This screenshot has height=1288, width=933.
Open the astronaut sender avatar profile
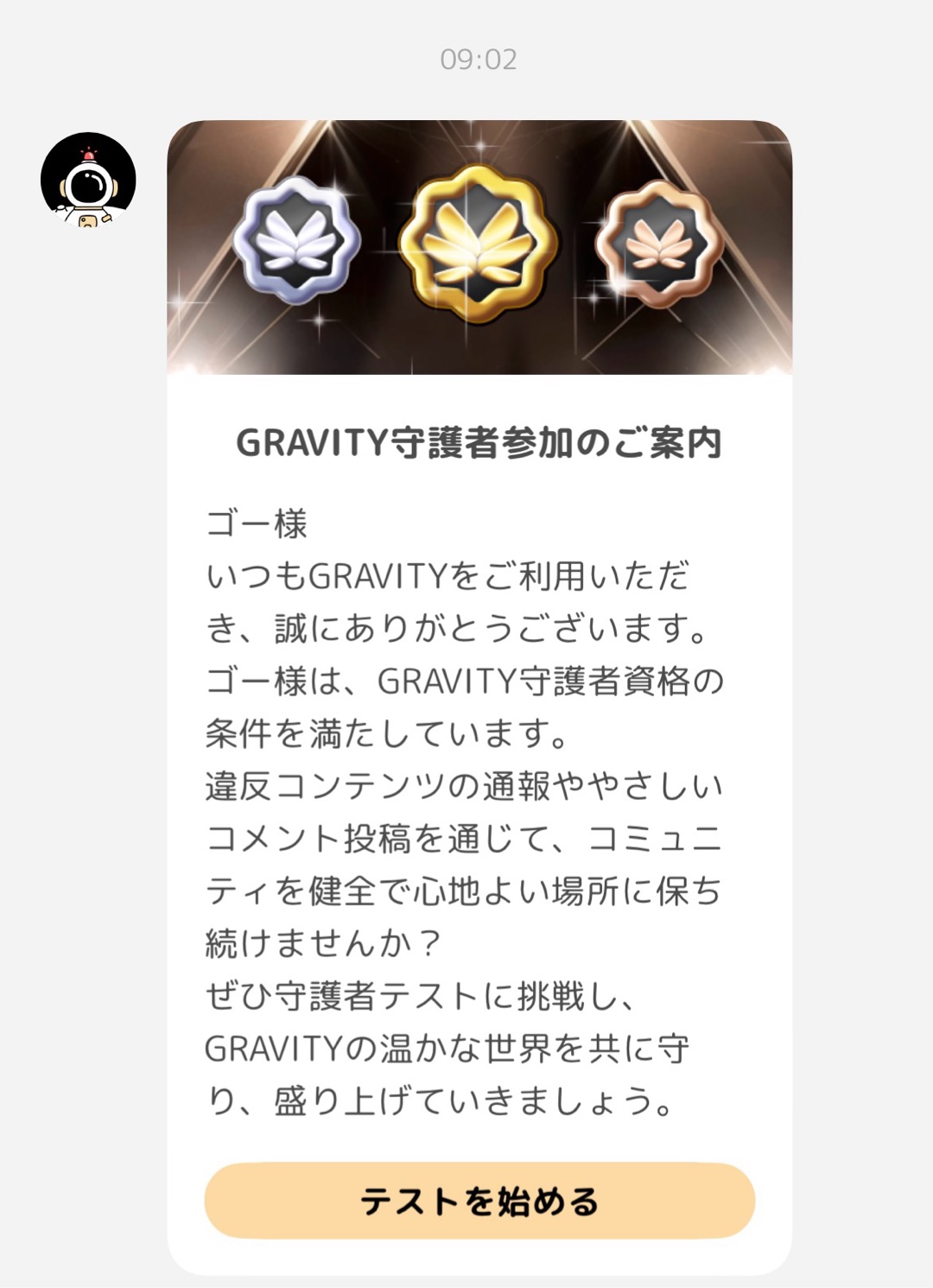[x=88, y=181]
